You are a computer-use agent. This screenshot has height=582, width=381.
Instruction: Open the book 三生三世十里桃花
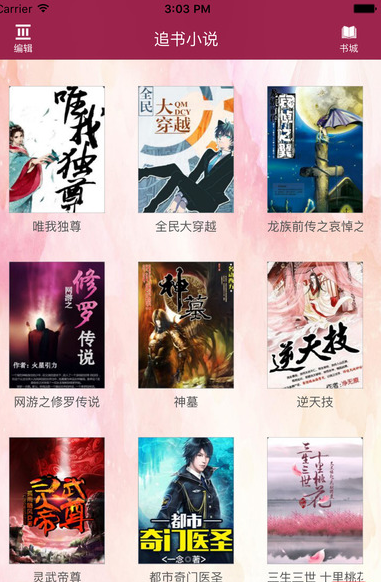pyautogui.click(x=315, y=500)
